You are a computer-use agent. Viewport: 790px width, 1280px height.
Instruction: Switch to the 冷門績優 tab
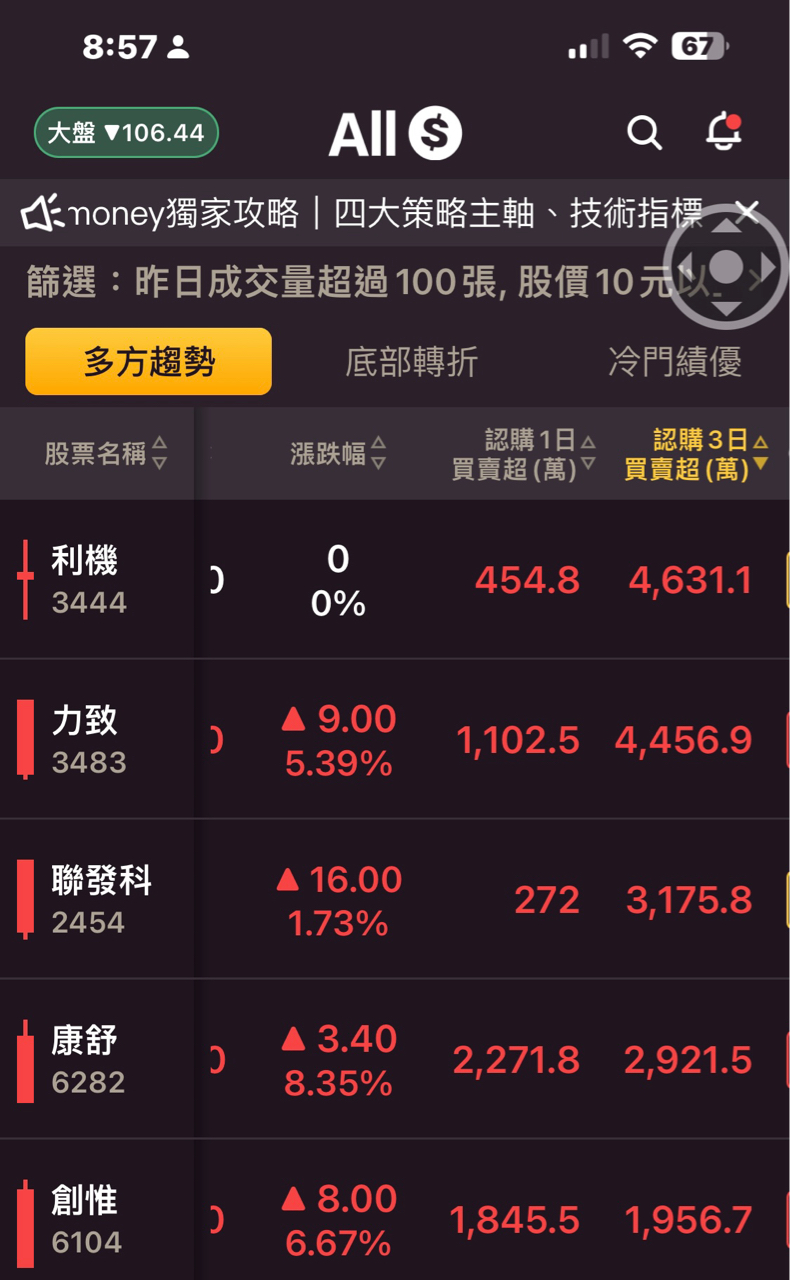point(674,362)
